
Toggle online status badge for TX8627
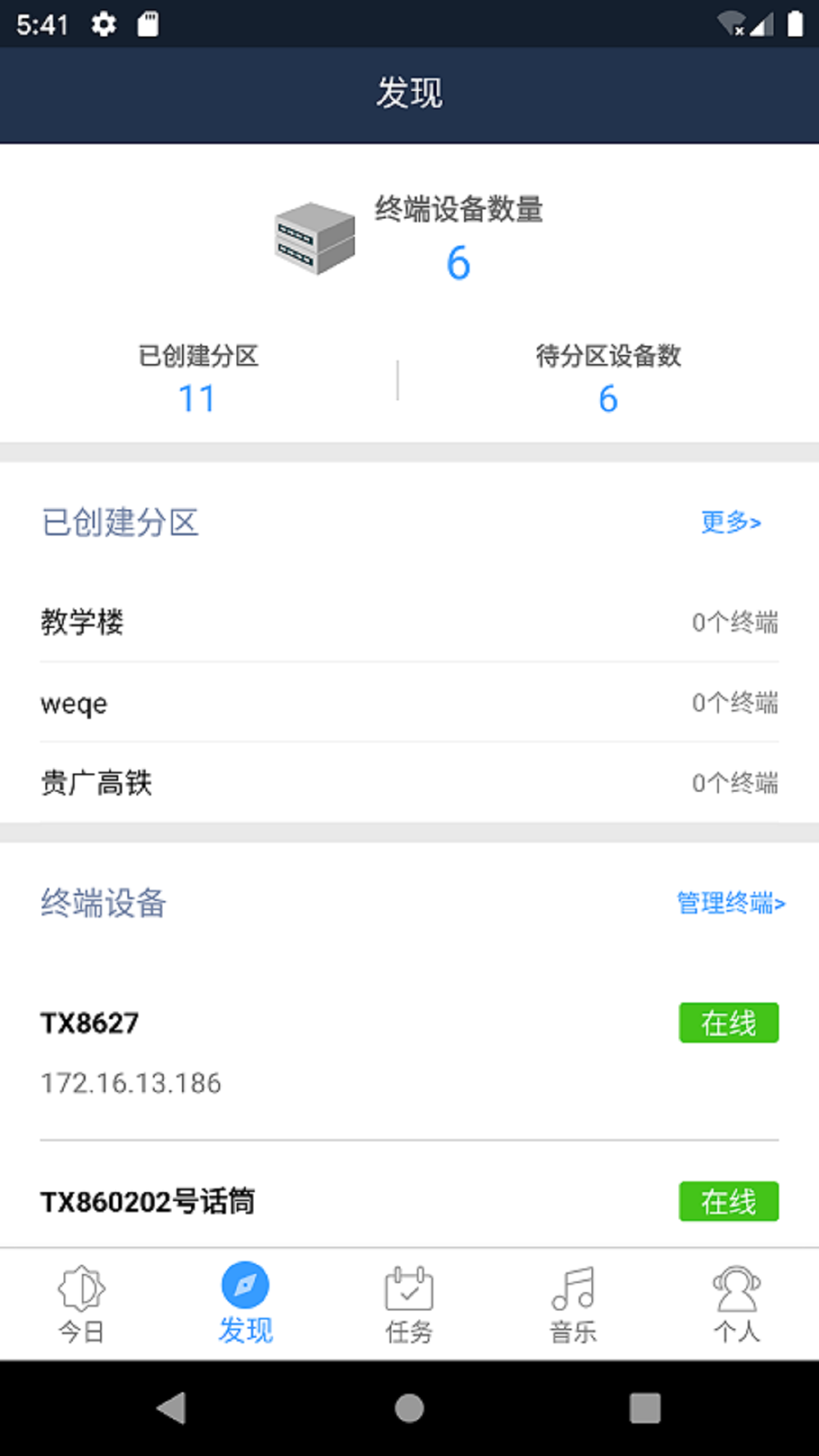click(x=728, y=1023)
